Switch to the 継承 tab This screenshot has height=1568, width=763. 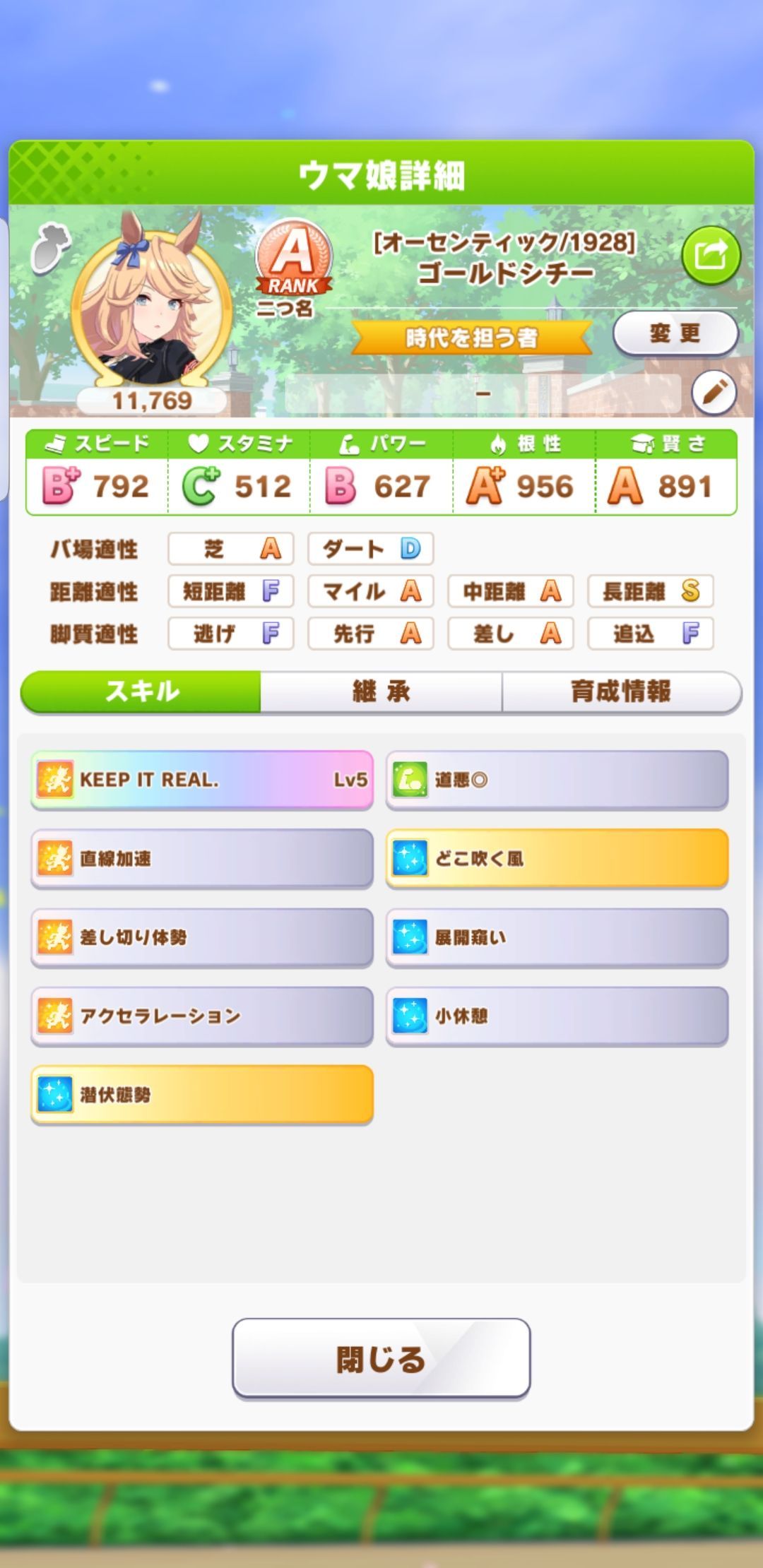coord(381,691)
